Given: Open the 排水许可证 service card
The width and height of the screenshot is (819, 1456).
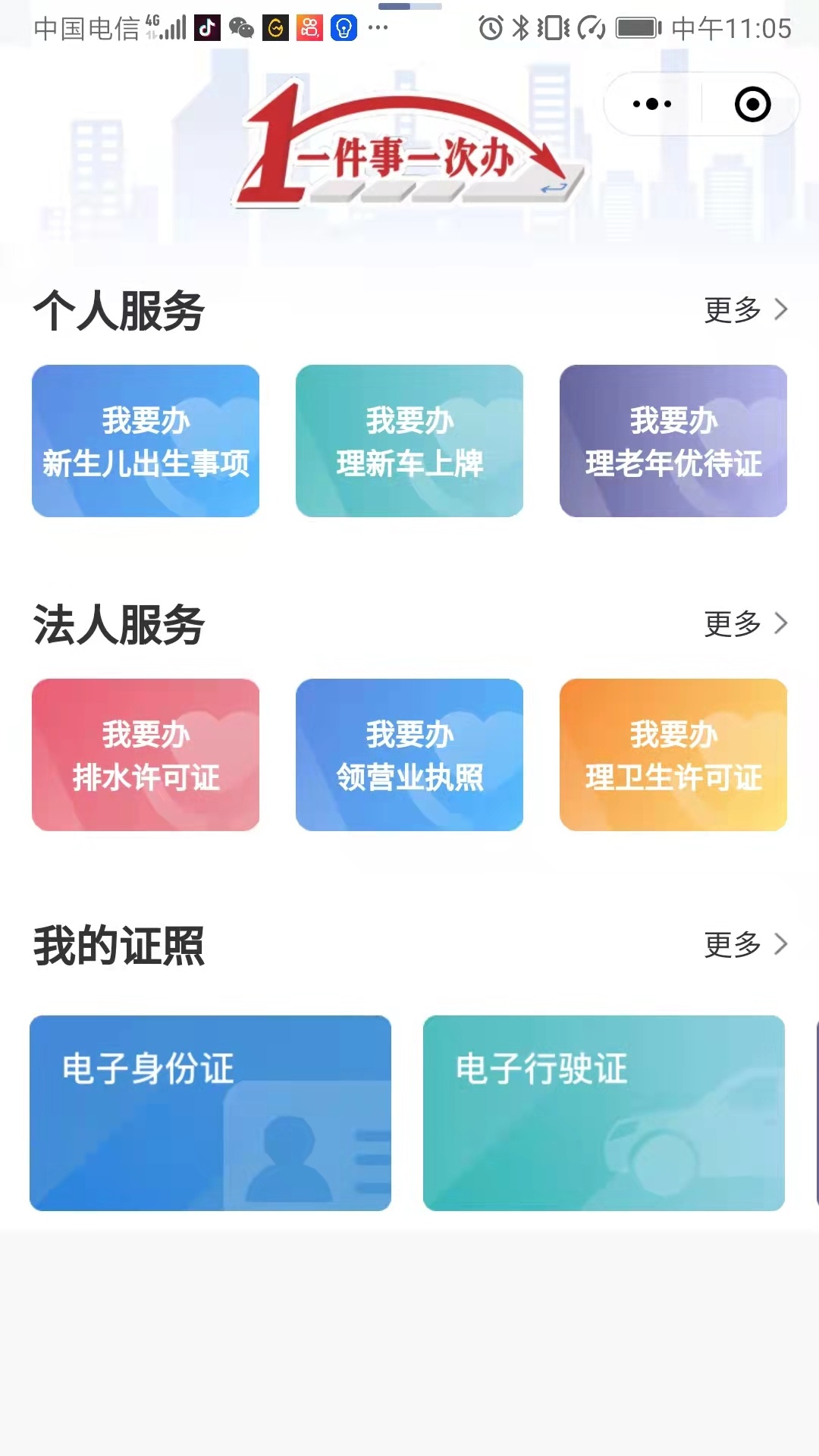Looking at the screenshot, I should 146,755.
